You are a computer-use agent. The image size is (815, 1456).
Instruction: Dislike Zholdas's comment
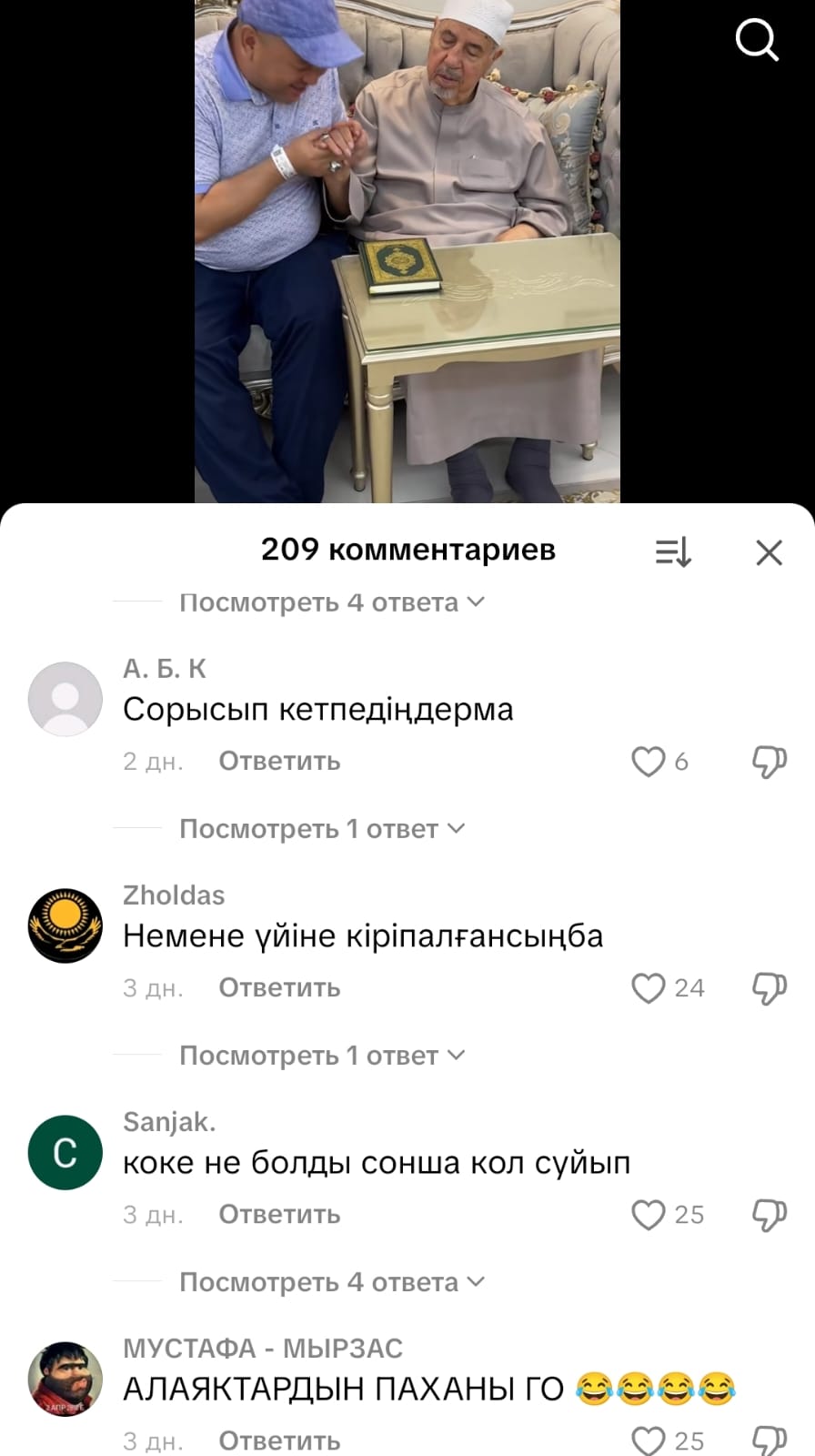[769, 988]
